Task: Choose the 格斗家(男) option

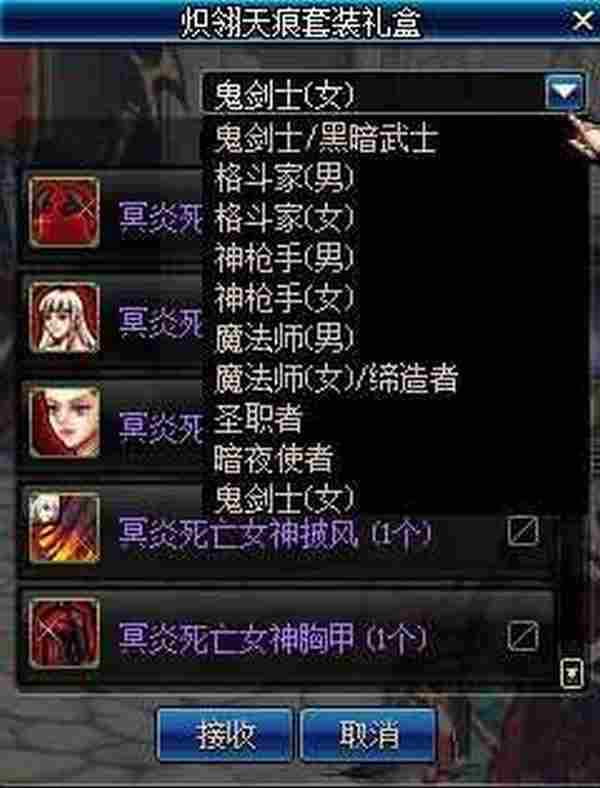Action: [285, 178]
